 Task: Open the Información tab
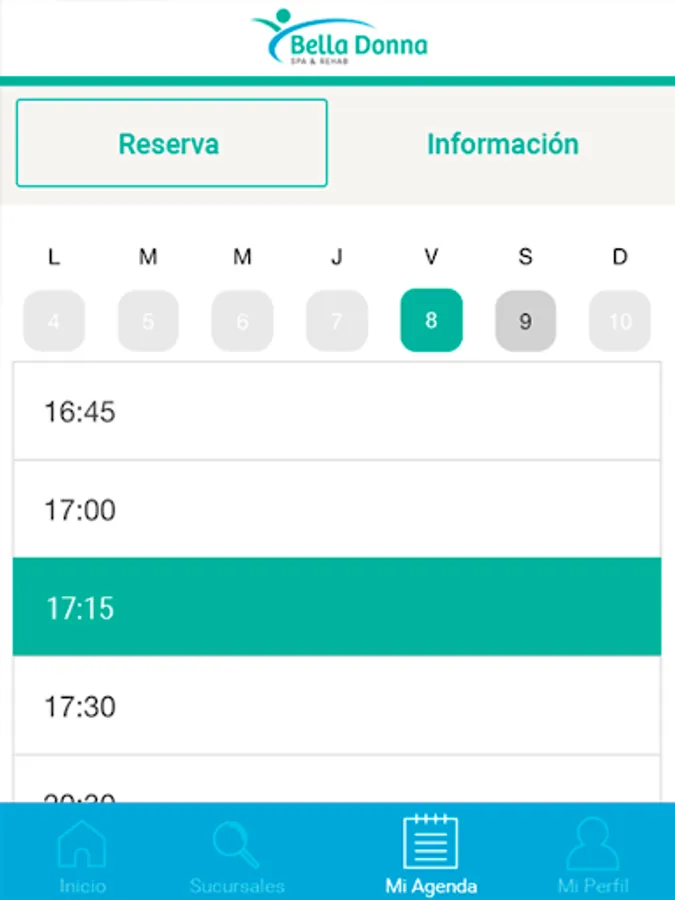(x=502, y=143)
